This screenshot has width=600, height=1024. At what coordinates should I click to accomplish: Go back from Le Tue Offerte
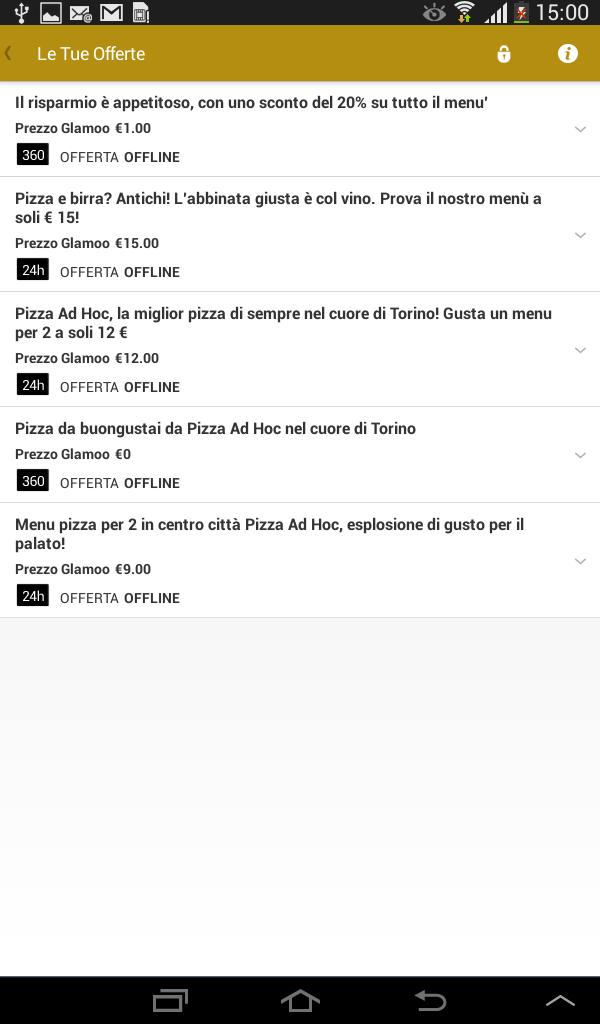[x=10, y=54]
